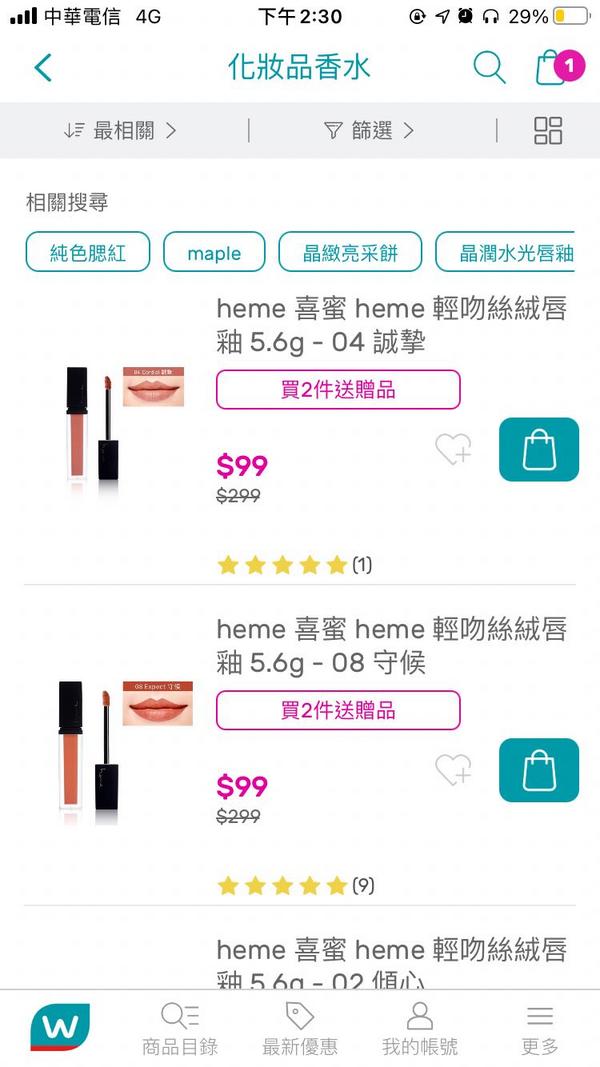View 買2件送贈品 offer for 08 守候

coord(338,711)
